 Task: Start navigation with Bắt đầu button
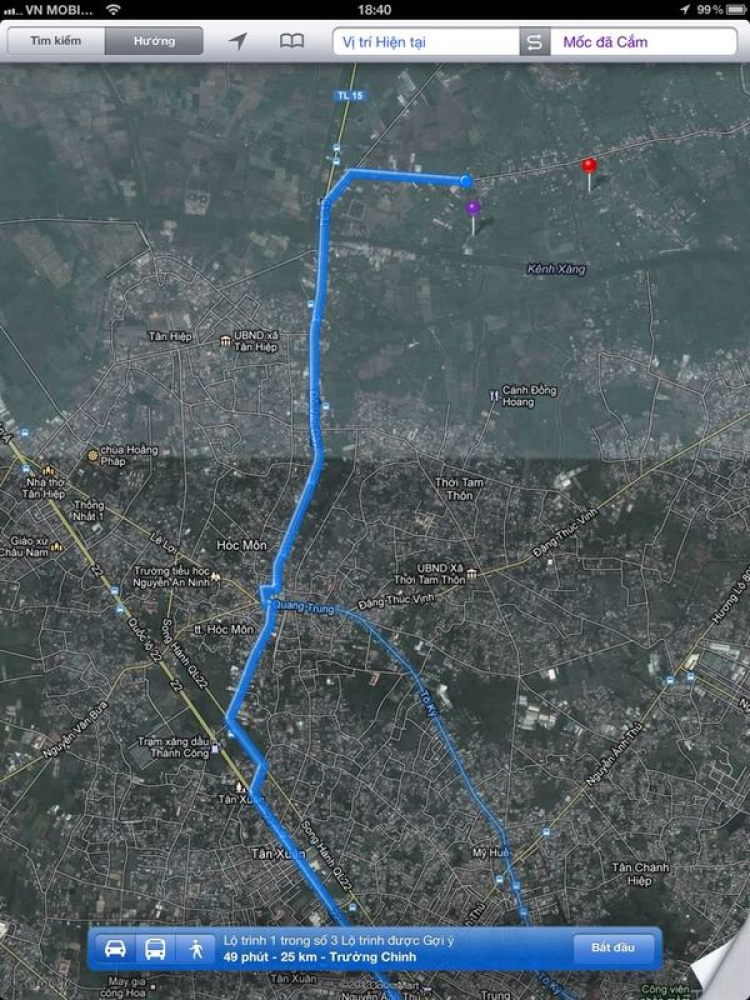pyautogui.click(x=616, y=947)
